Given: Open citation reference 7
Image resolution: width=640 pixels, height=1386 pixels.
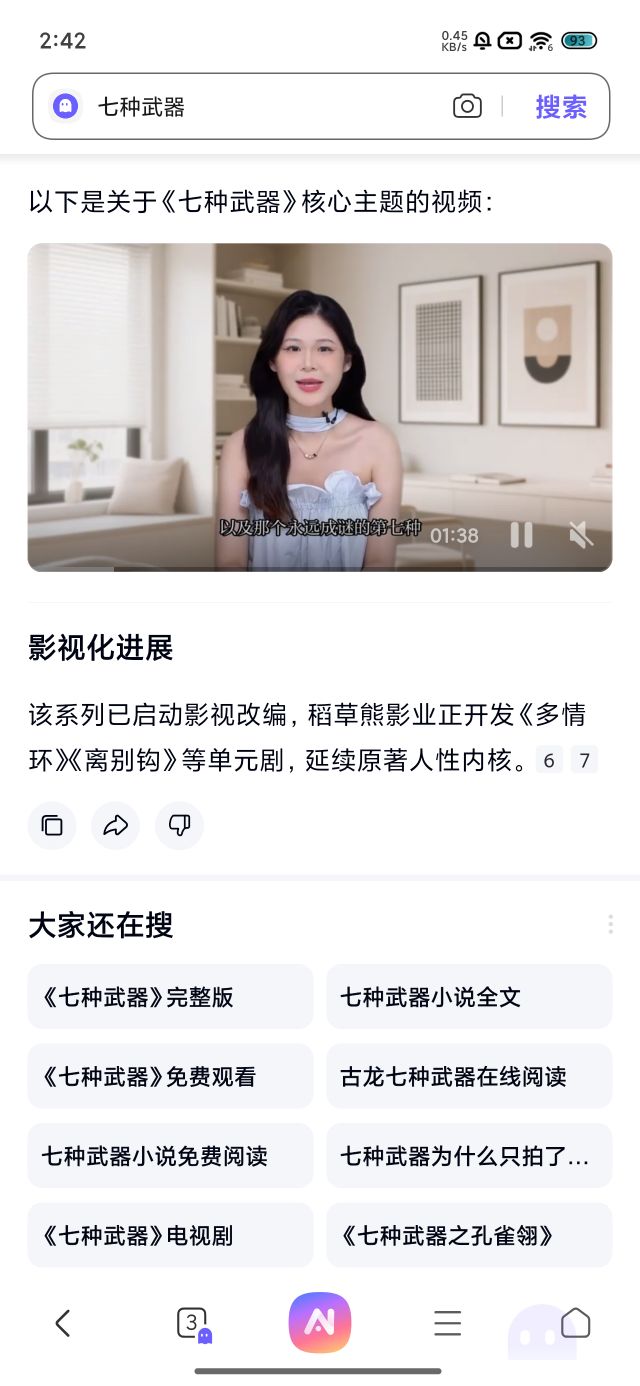Looking at the screenshot, I should click(x=585, y=760).
